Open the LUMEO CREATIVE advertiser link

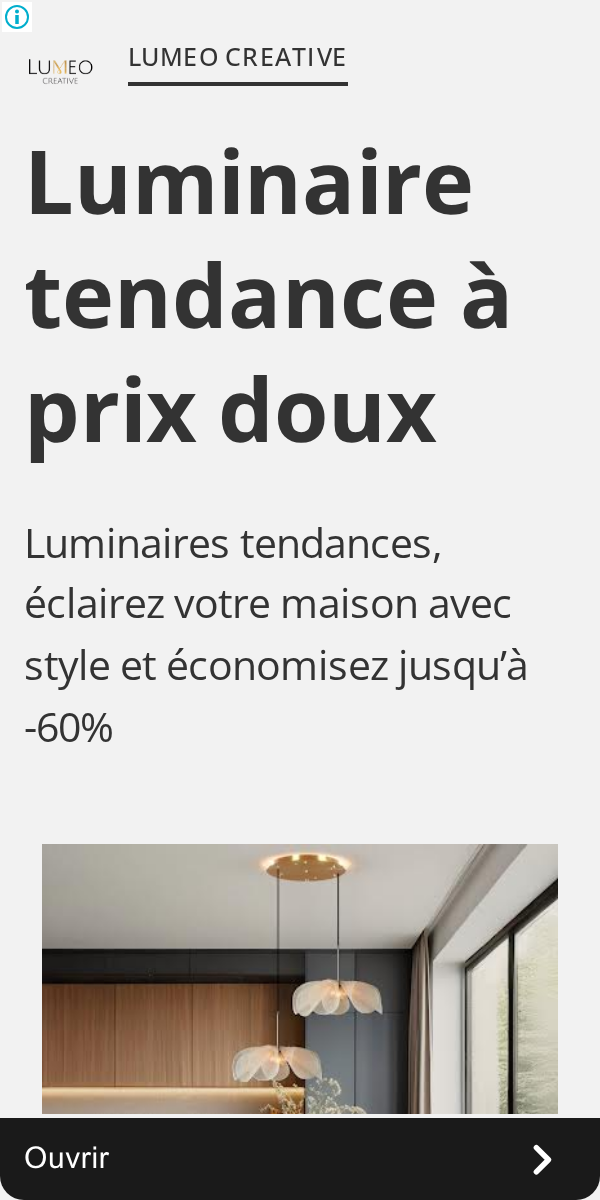pos(237,58)
